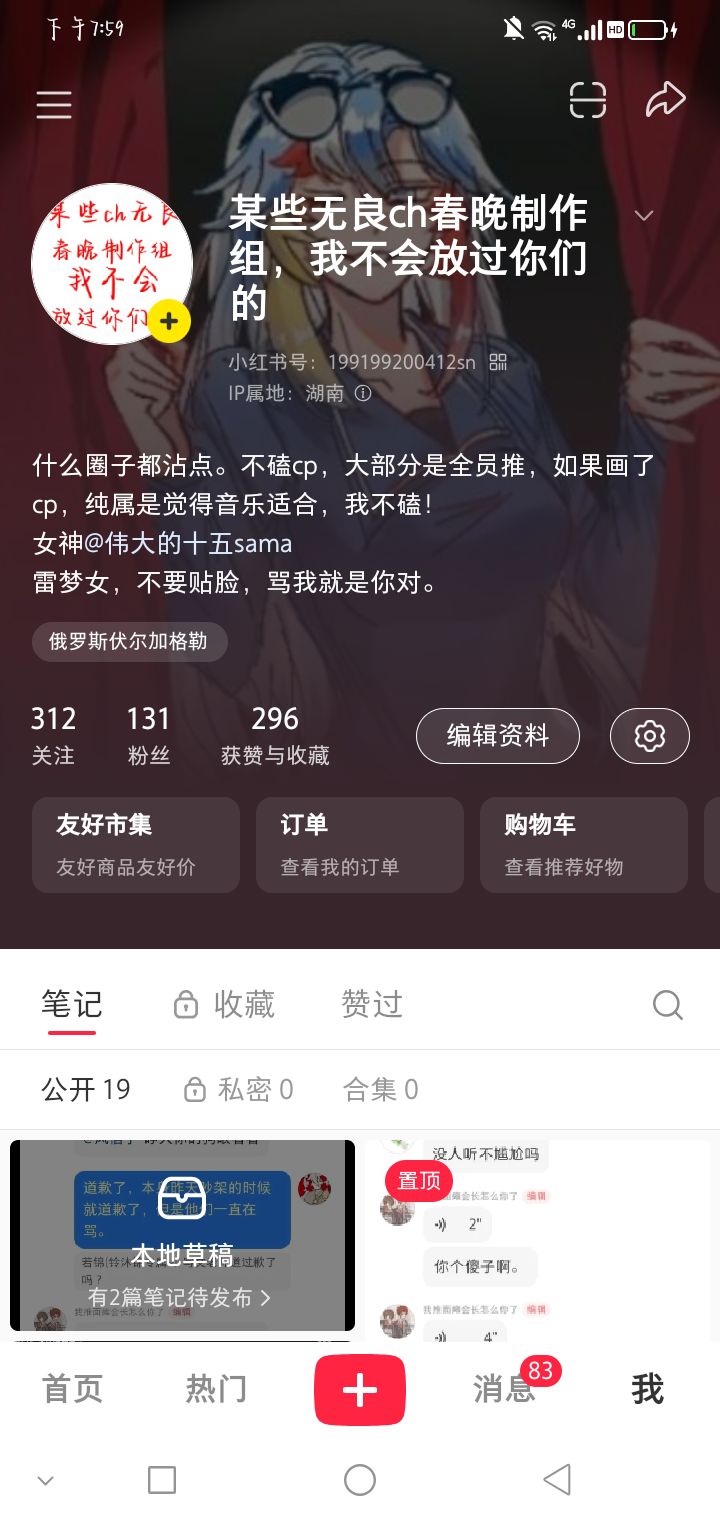Image resolution: width=720 pixels, height=1528 pixels.
Task: View my orders in 订单 card
Action: (360, 844)
